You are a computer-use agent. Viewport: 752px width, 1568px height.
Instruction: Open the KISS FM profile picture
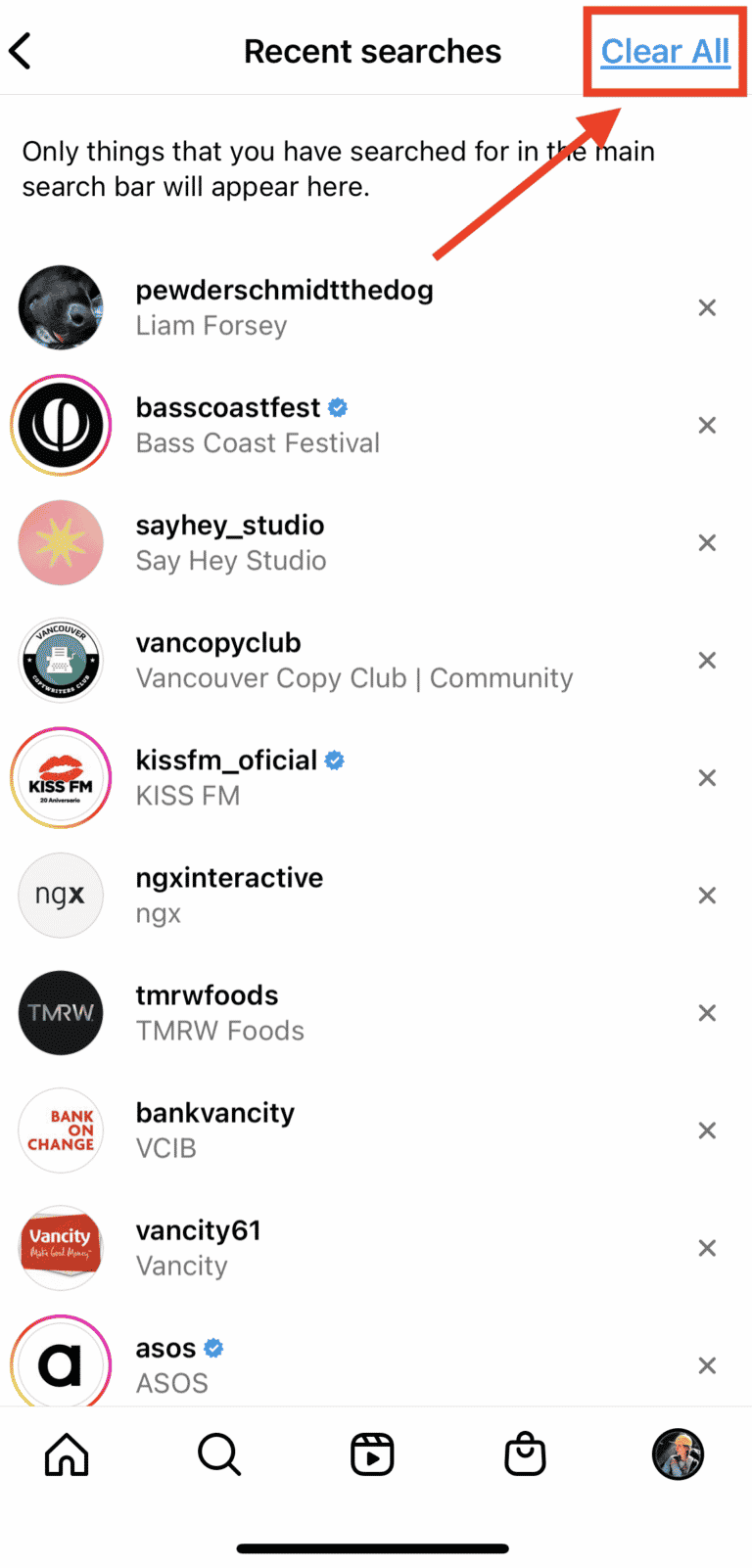pos(61,777)
